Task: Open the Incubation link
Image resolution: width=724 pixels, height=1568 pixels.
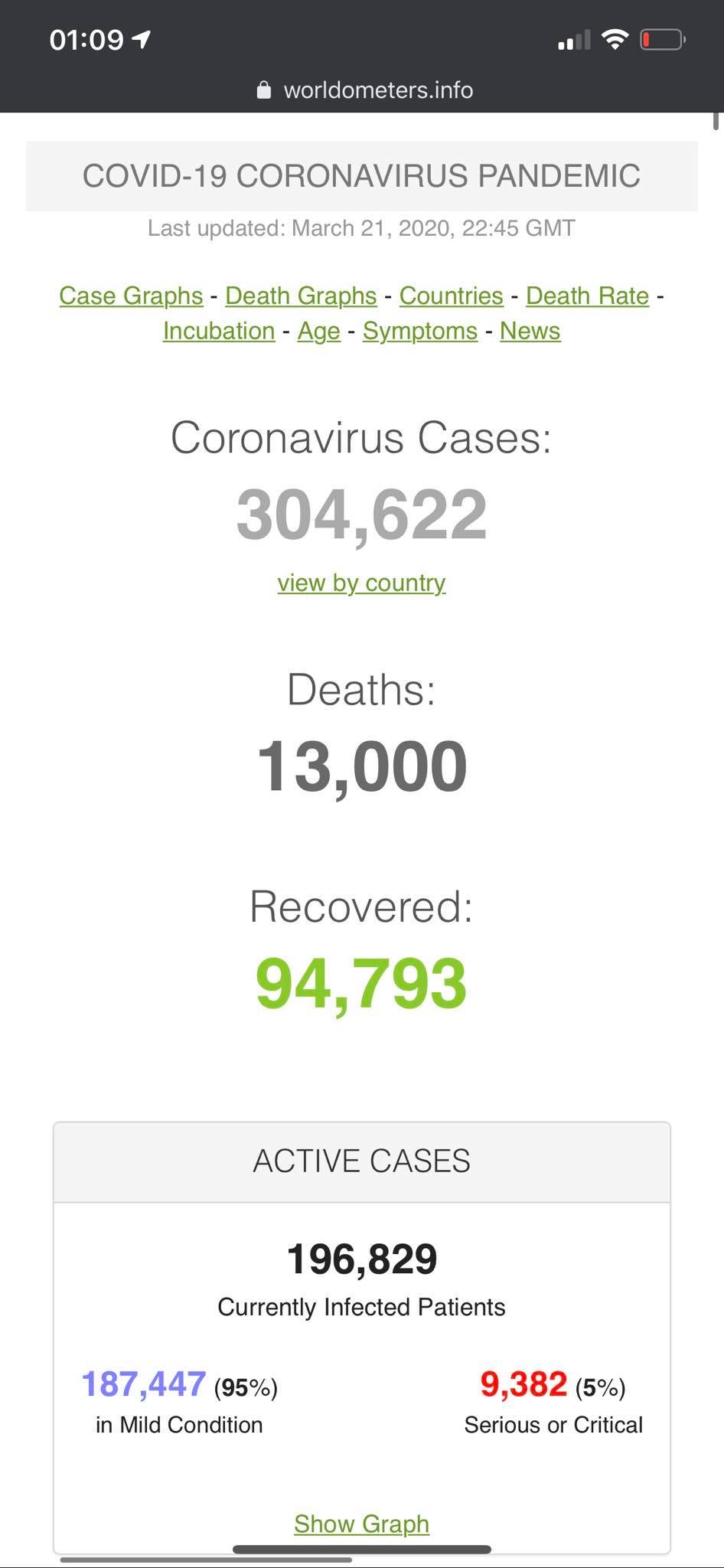Action: 219,331
